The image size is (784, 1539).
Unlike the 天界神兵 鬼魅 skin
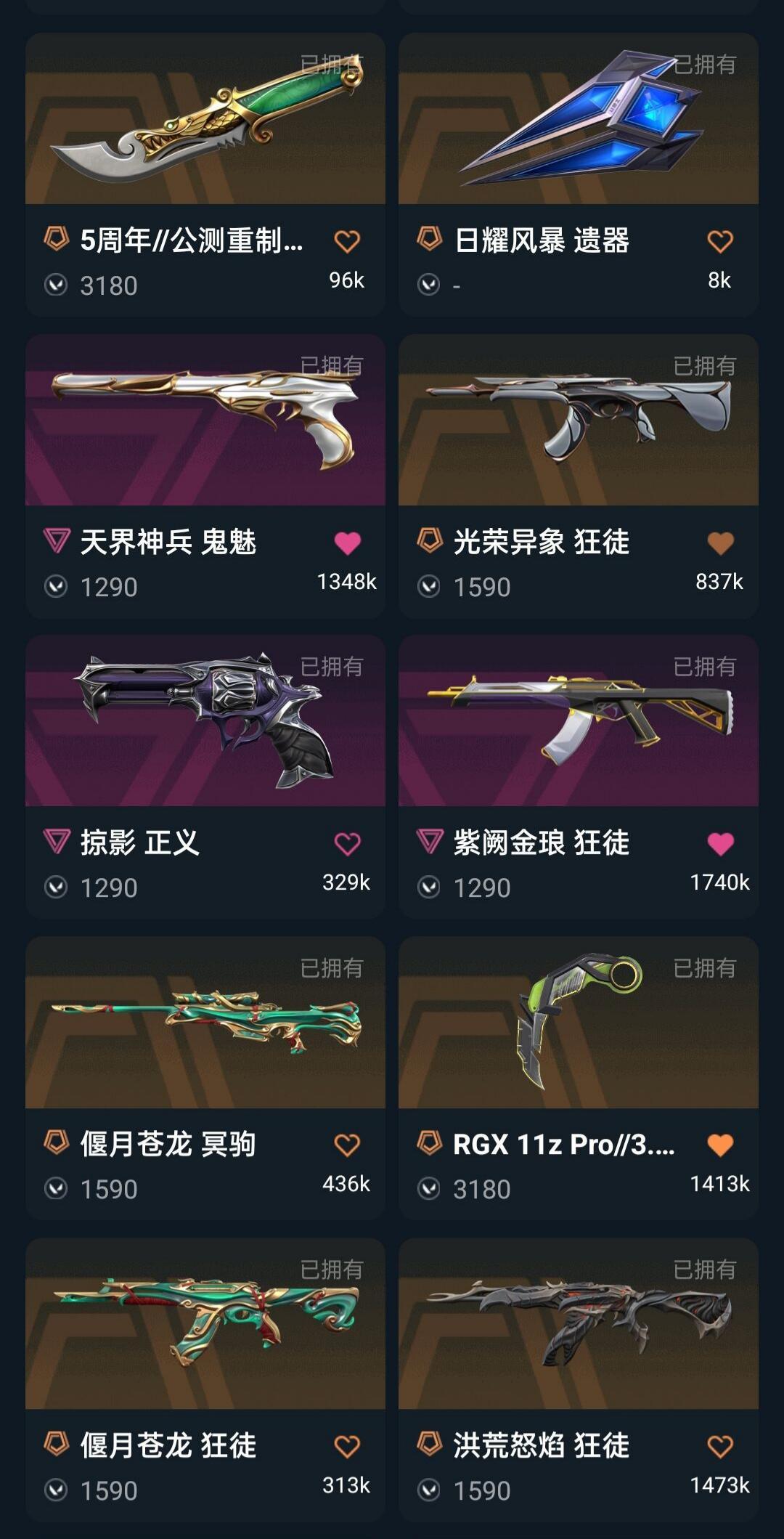[x=347, y=543]
